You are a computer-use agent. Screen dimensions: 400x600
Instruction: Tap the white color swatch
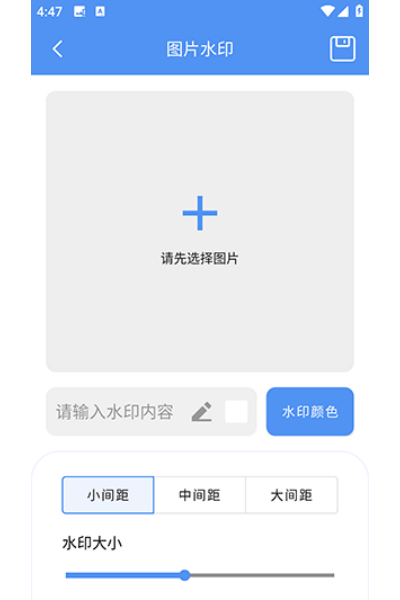pos(236,412)
